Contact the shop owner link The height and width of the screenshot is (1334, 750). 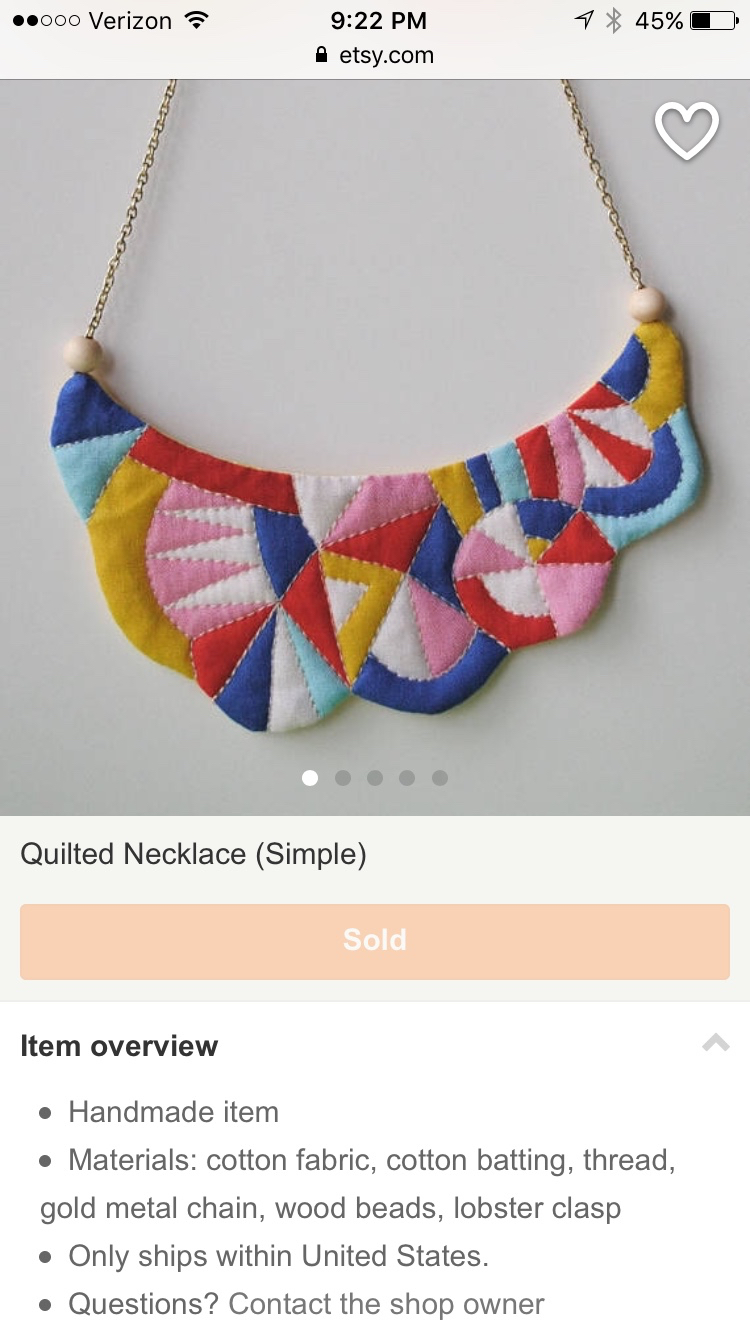pos(386,1304)
